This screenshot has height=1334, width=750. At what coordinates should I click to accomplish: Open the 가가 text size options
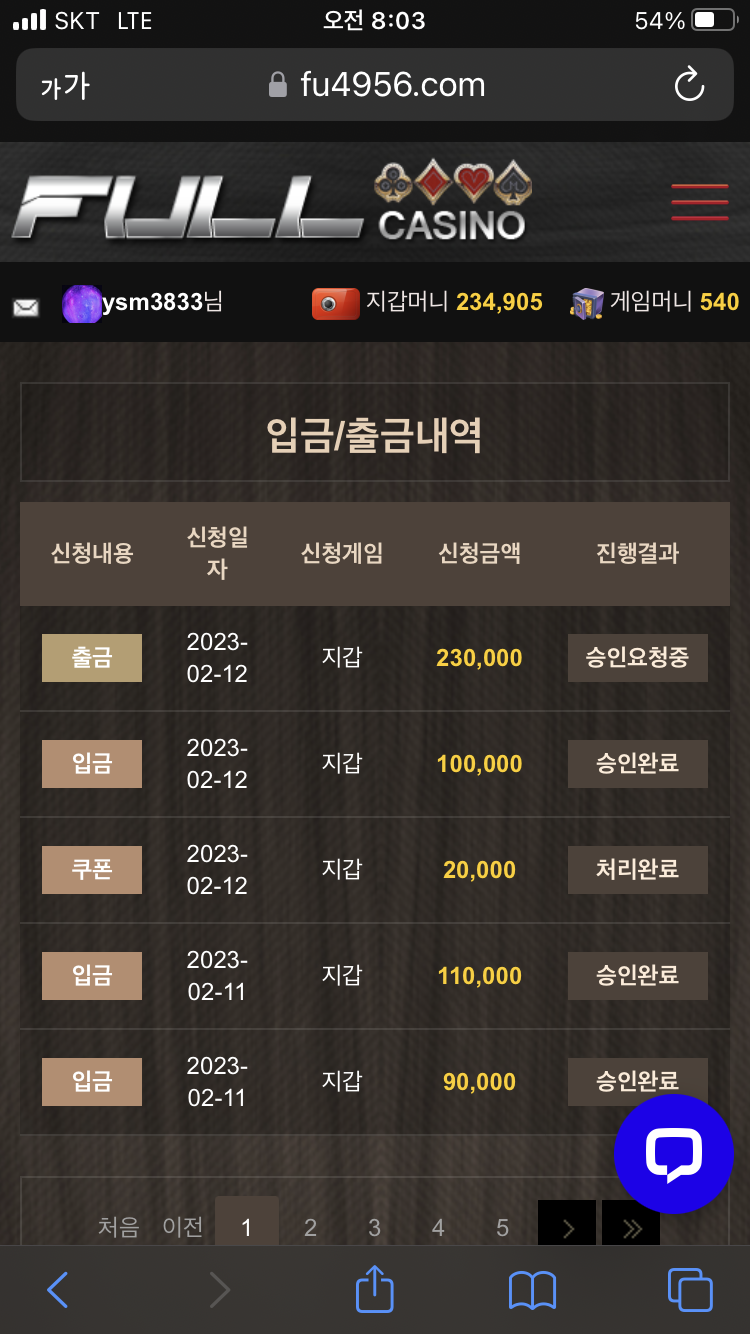click(x=65, y=86)
